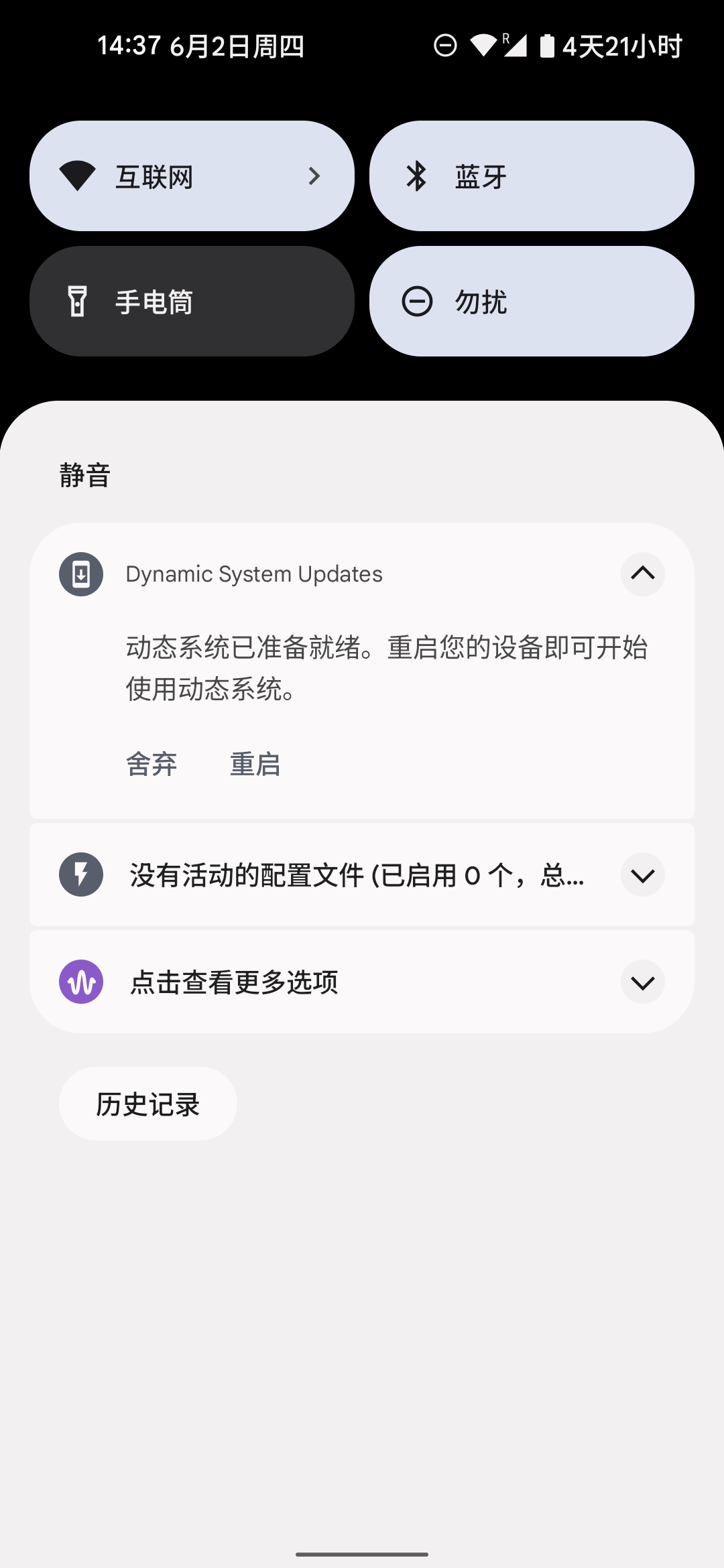Image resolution: width=724 pixels, height=1568 pixels.
Task: Tap 重启 to restart the device
Action: pyautogui.click(x=255, y=764)
